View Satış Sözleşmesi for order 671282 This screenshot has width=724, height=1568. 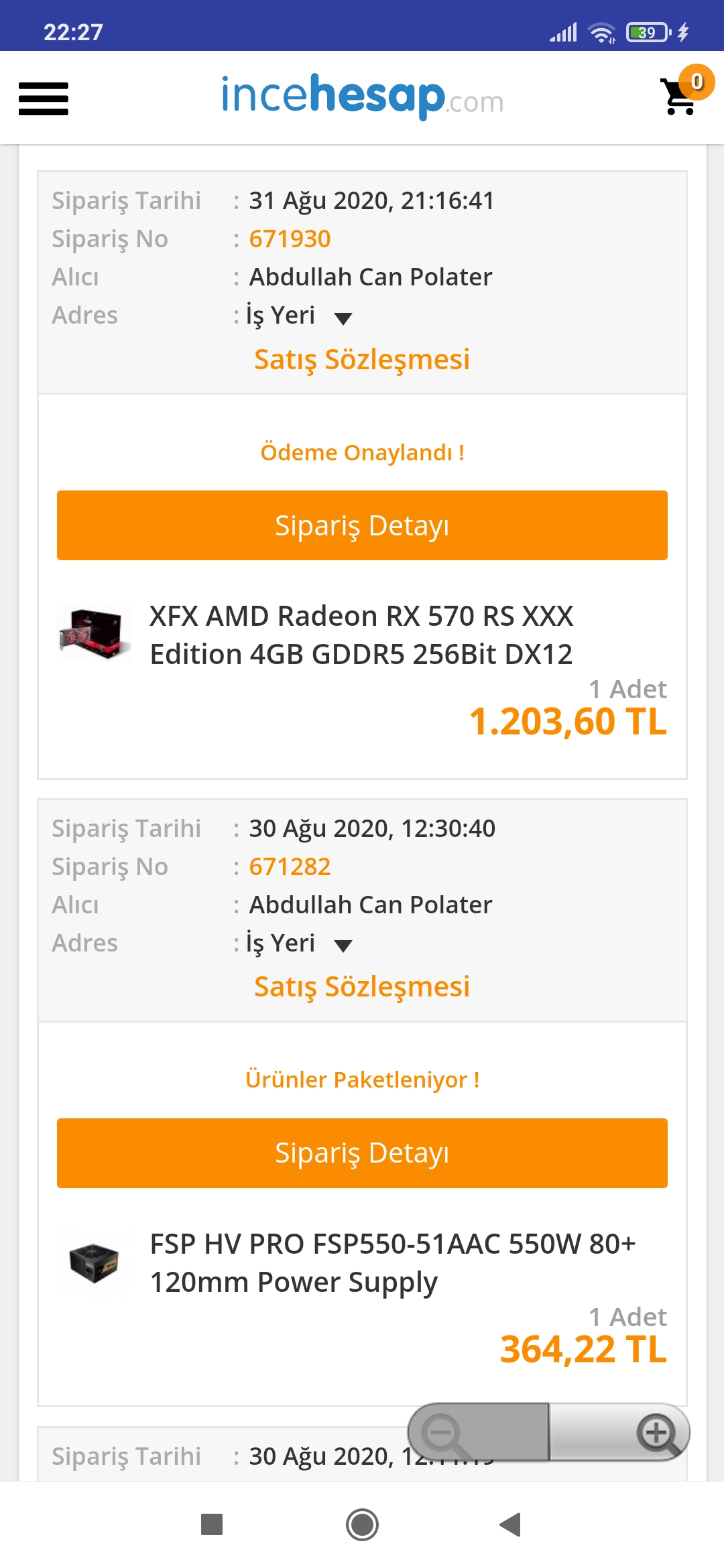[362, 987]
